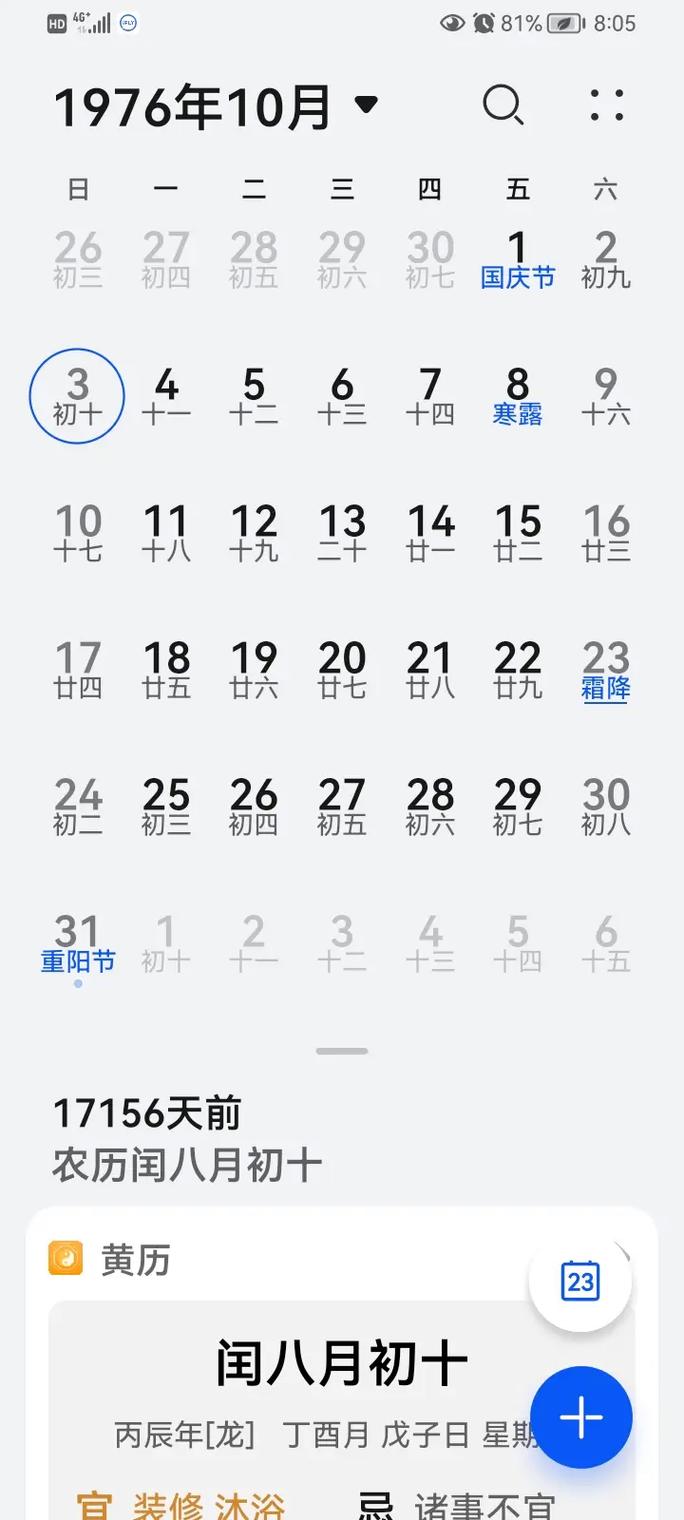
Task: Jump back to today via calendar 23 button
Action: [x=580, y=1281]
